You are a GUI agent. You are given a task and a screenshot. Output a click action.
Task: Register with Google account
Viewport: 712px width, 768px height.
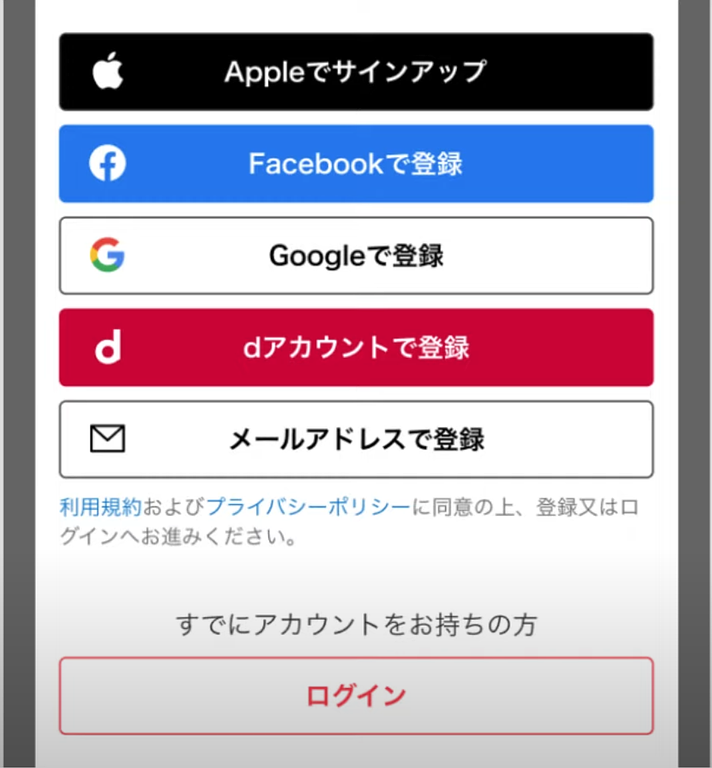[x=355, y=256]
